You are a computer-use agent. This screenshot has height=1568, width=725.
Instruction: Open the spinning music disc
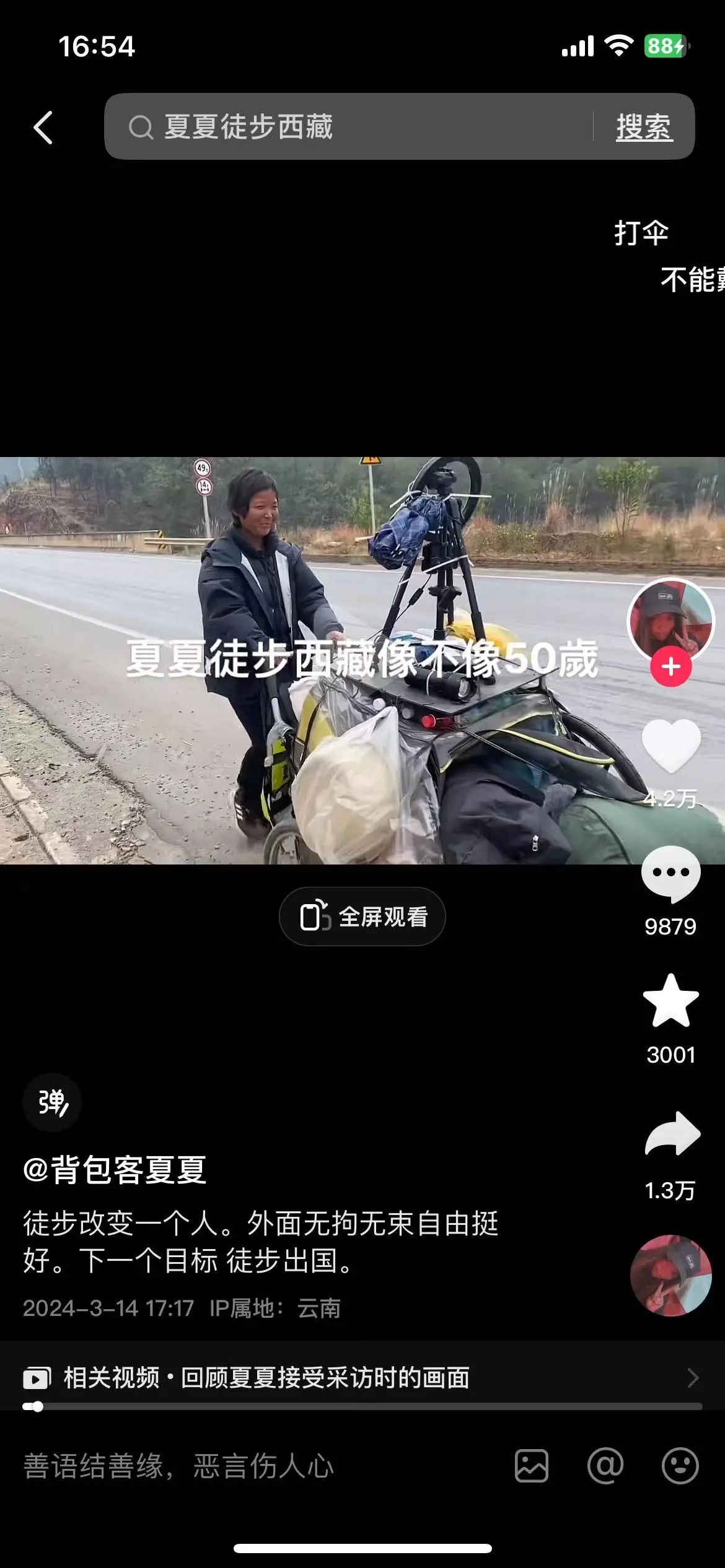670,1276
